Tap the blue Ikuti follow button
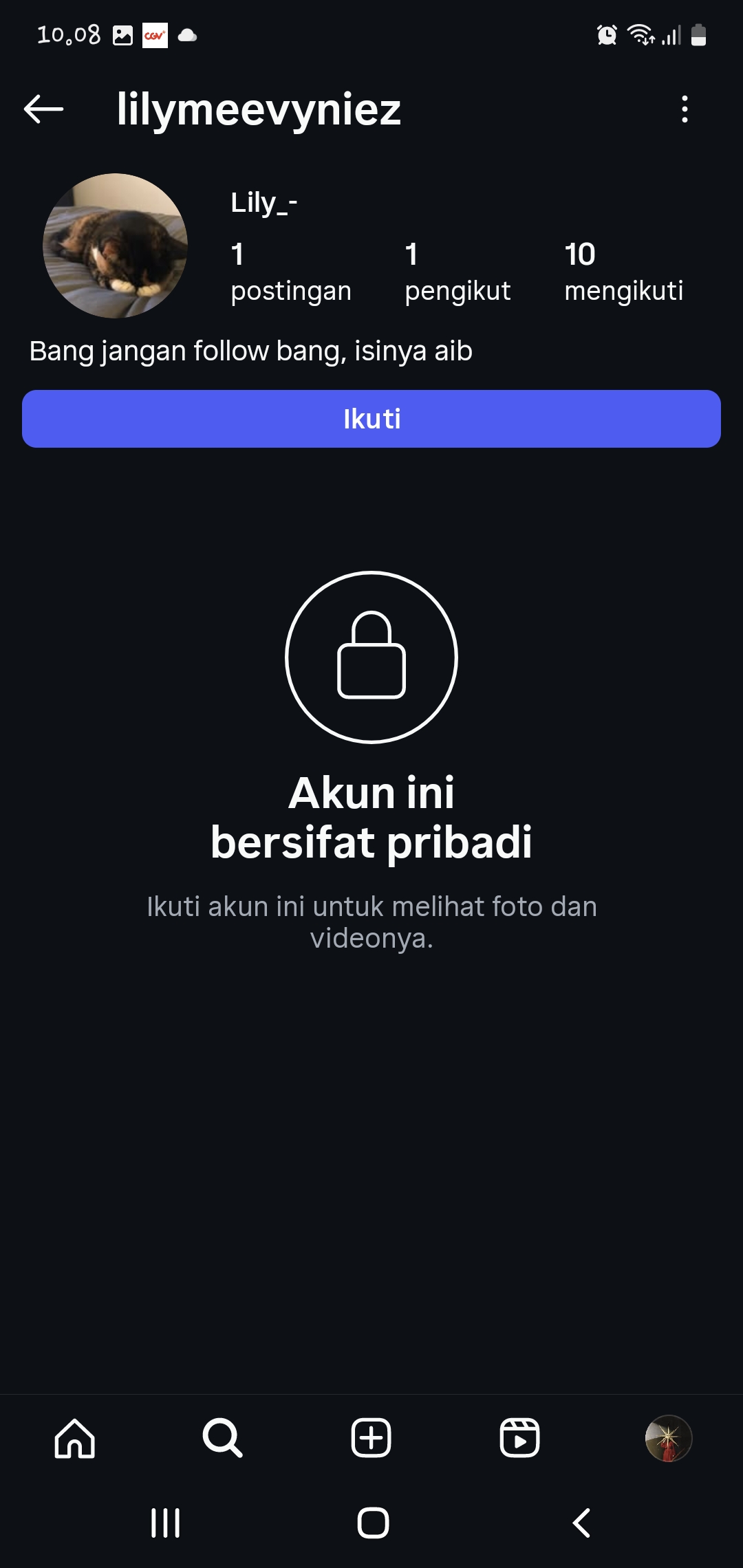 (x=371, y=419)
